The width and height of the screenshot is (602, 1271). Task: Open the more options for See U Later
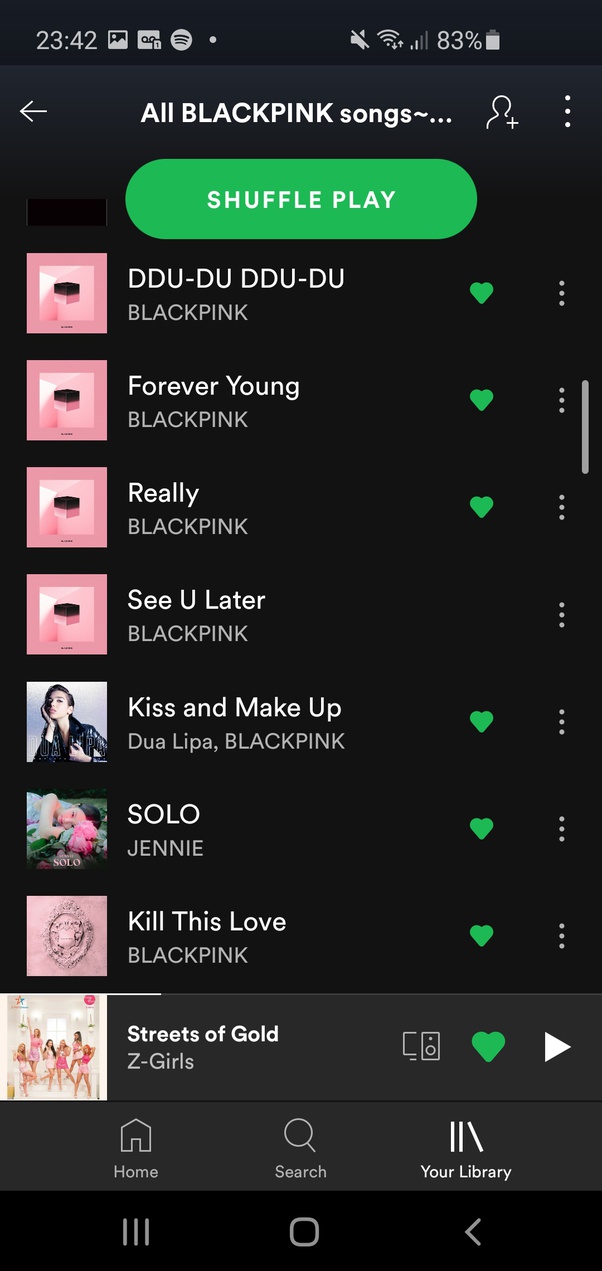pos(562,614)
